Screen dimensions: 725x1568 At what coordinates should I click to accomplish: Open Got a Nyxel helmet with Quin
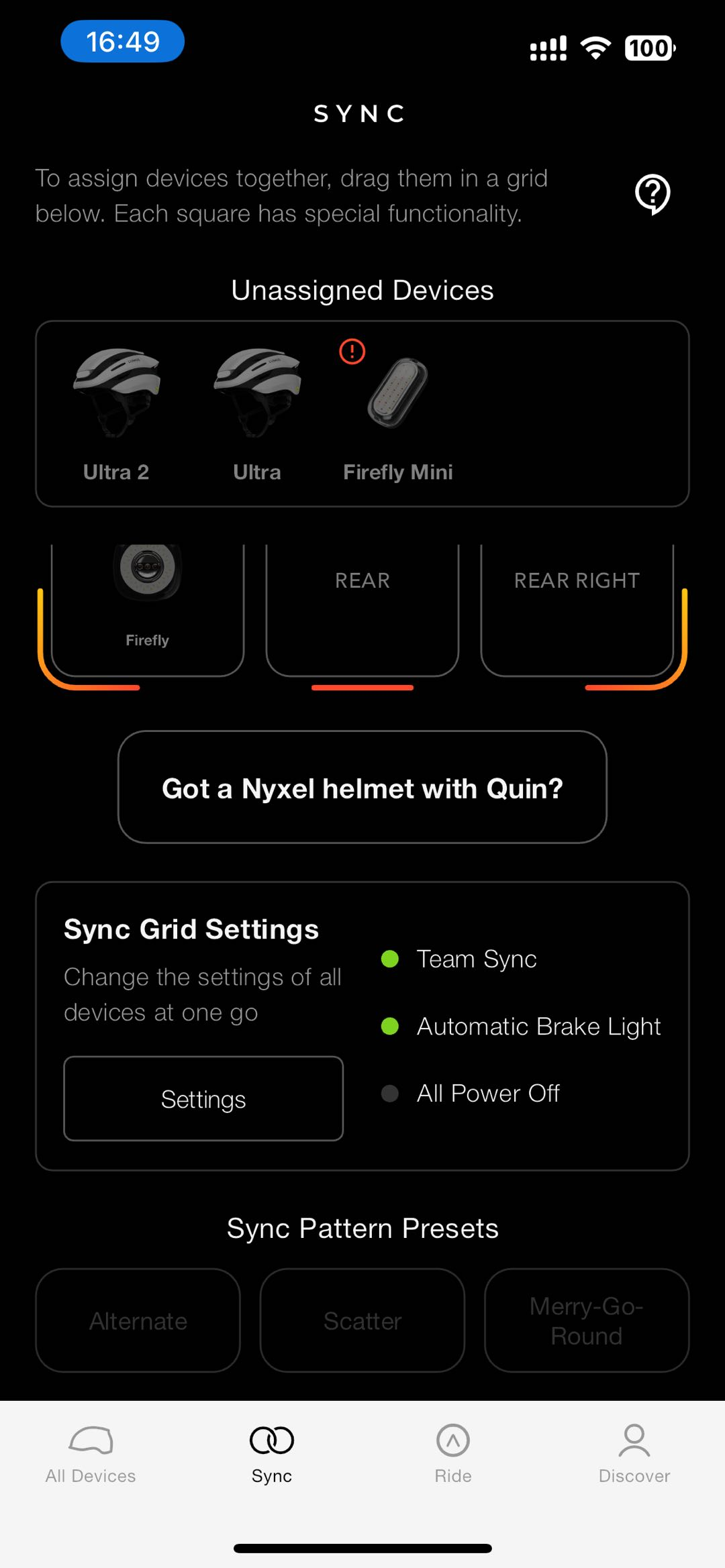(362, 787)
